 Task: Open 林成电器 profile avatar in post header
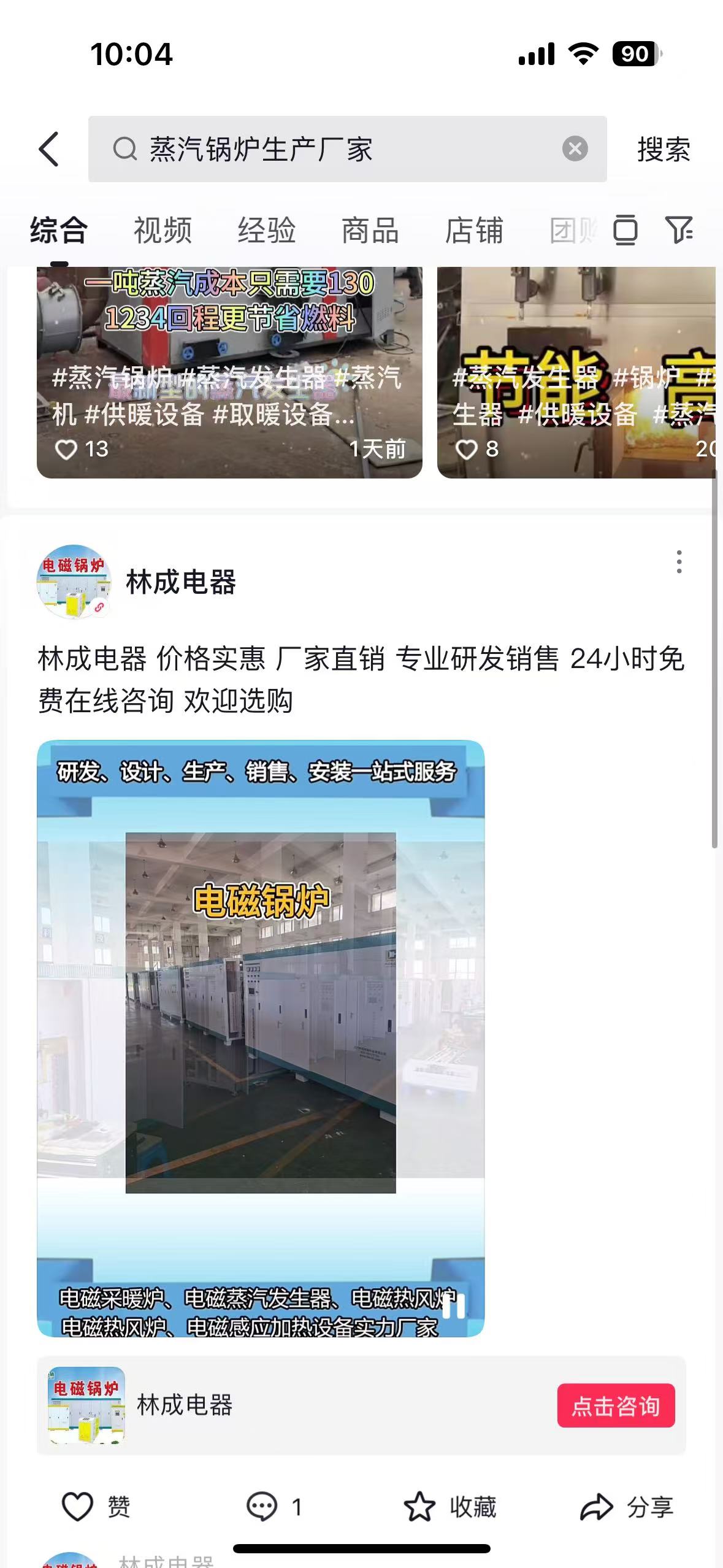point(74,581)
